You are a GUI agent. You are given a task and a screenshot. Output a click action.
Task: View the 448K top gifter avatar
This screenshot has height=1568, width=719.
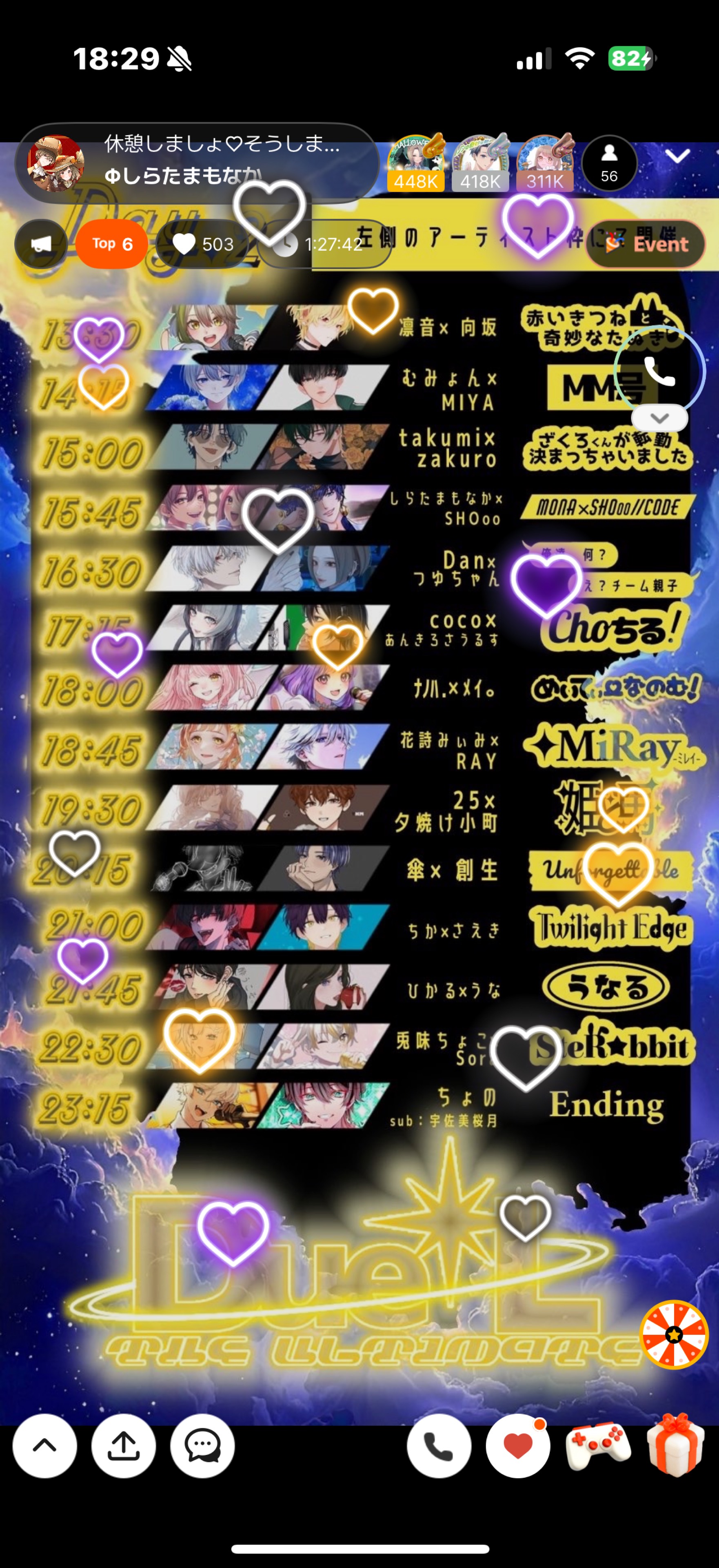pyautogui.click(x=415, y=160)
